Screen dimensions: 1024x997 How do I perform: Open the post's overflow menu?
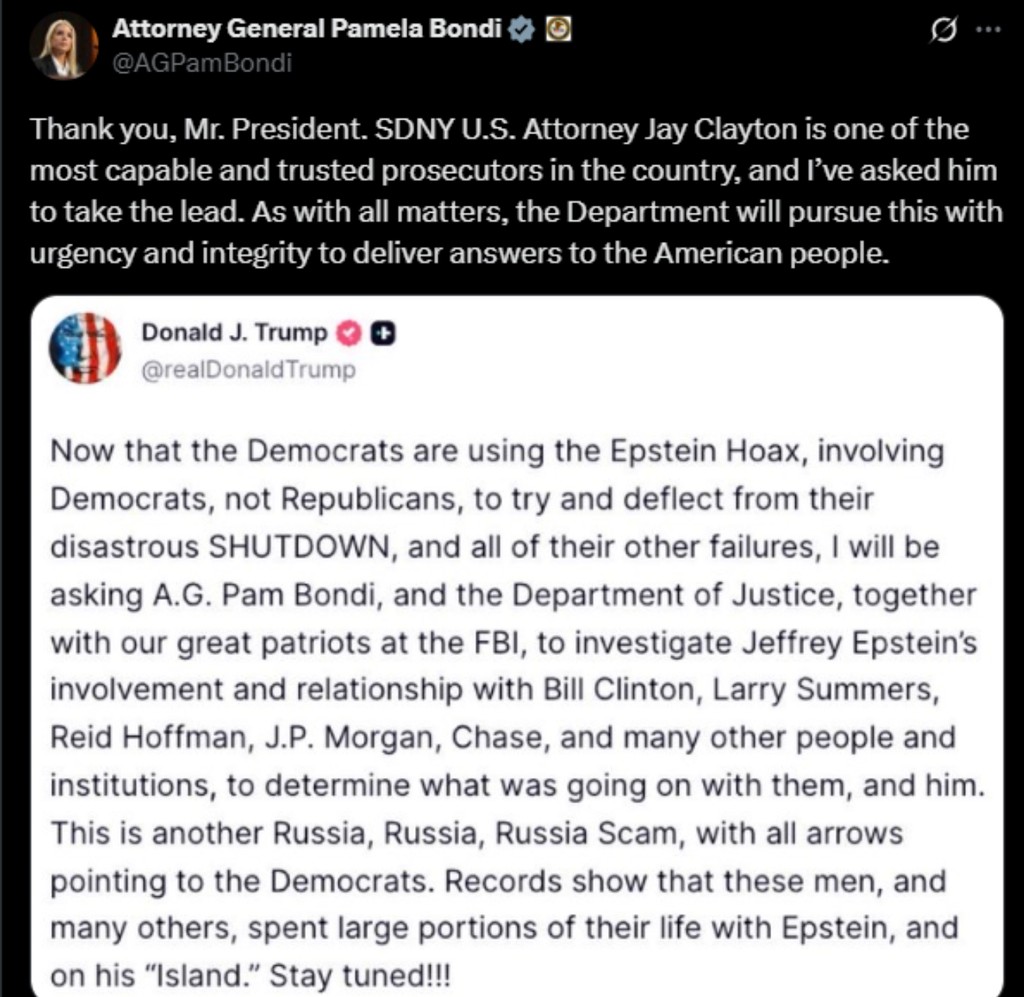[988, 30]
